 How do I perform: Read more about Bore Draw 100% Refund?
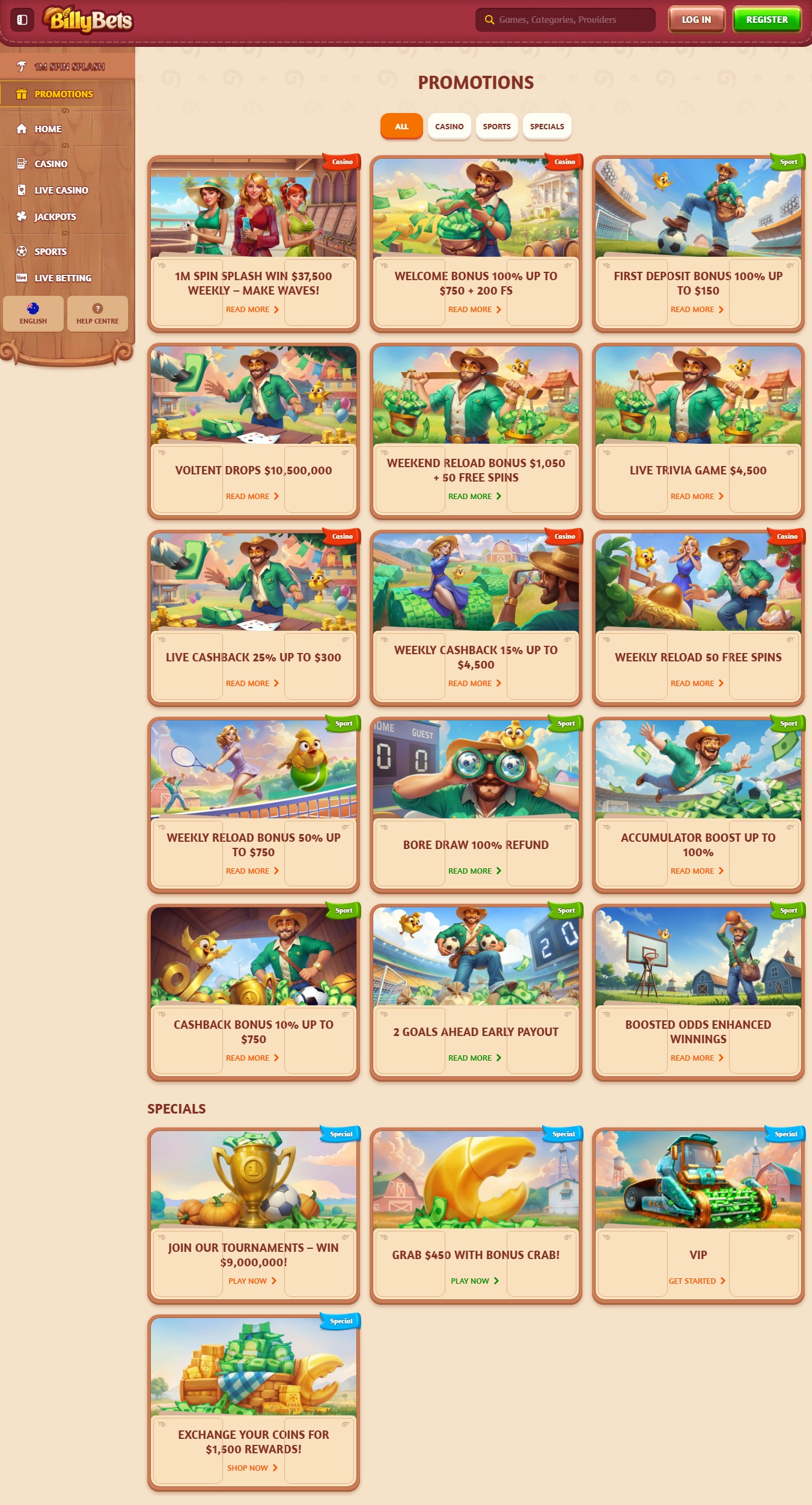coord(474,871)
